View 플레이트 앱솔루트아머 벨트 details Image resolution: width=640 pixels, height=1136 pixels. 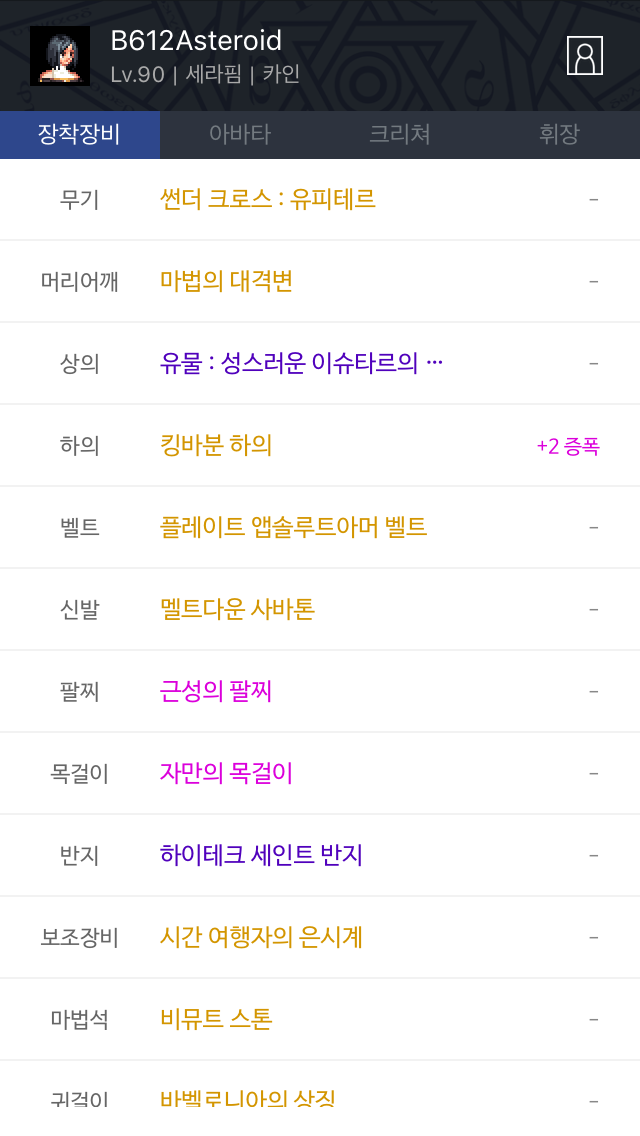click(x=320, y=527)
